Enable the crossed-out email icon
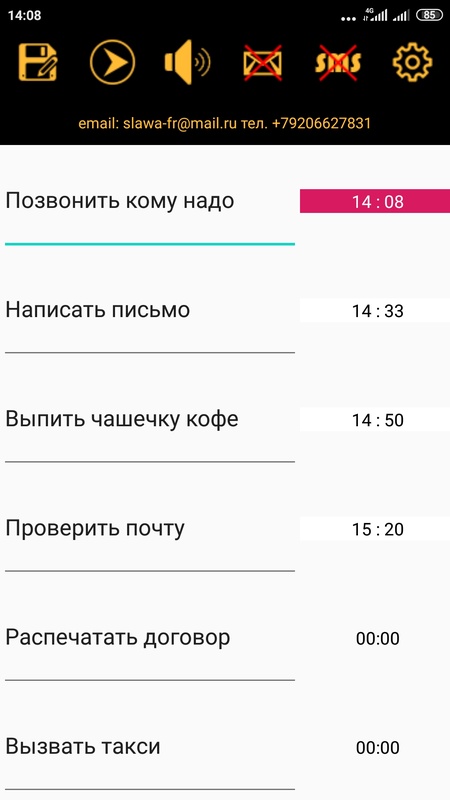Screen dimensions: 450x800 (262, 62)
